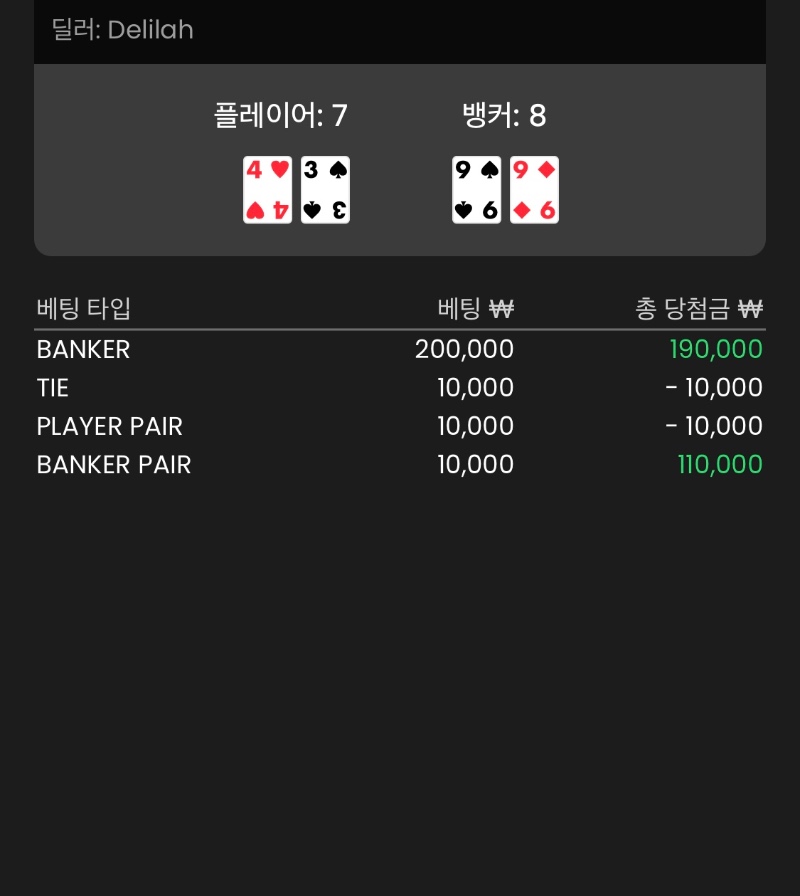The image size is (800, 896).
Task: Select the 9 of Diamonds card
Action: [x=534, y=189]
